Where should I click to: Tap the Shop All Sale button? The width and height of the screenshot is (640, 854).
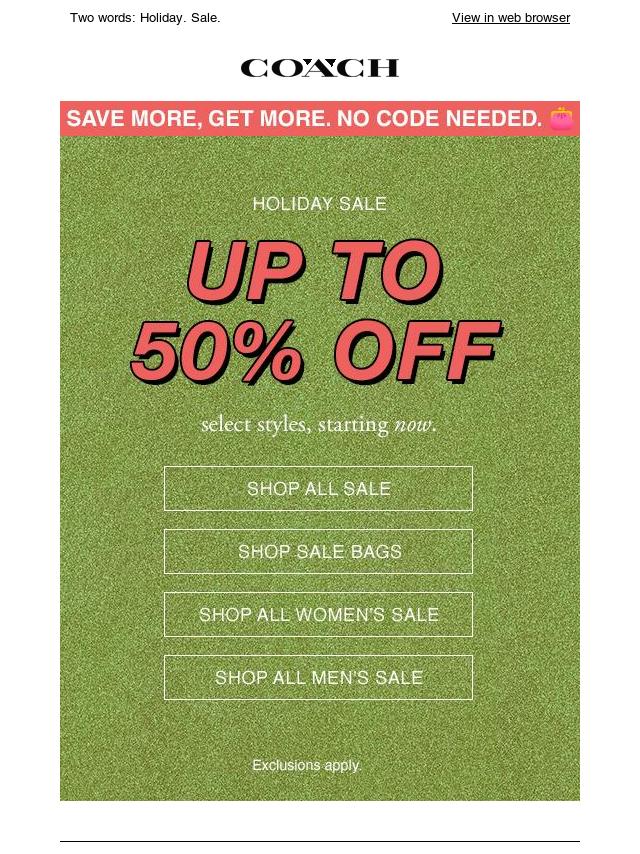(318, 489)
